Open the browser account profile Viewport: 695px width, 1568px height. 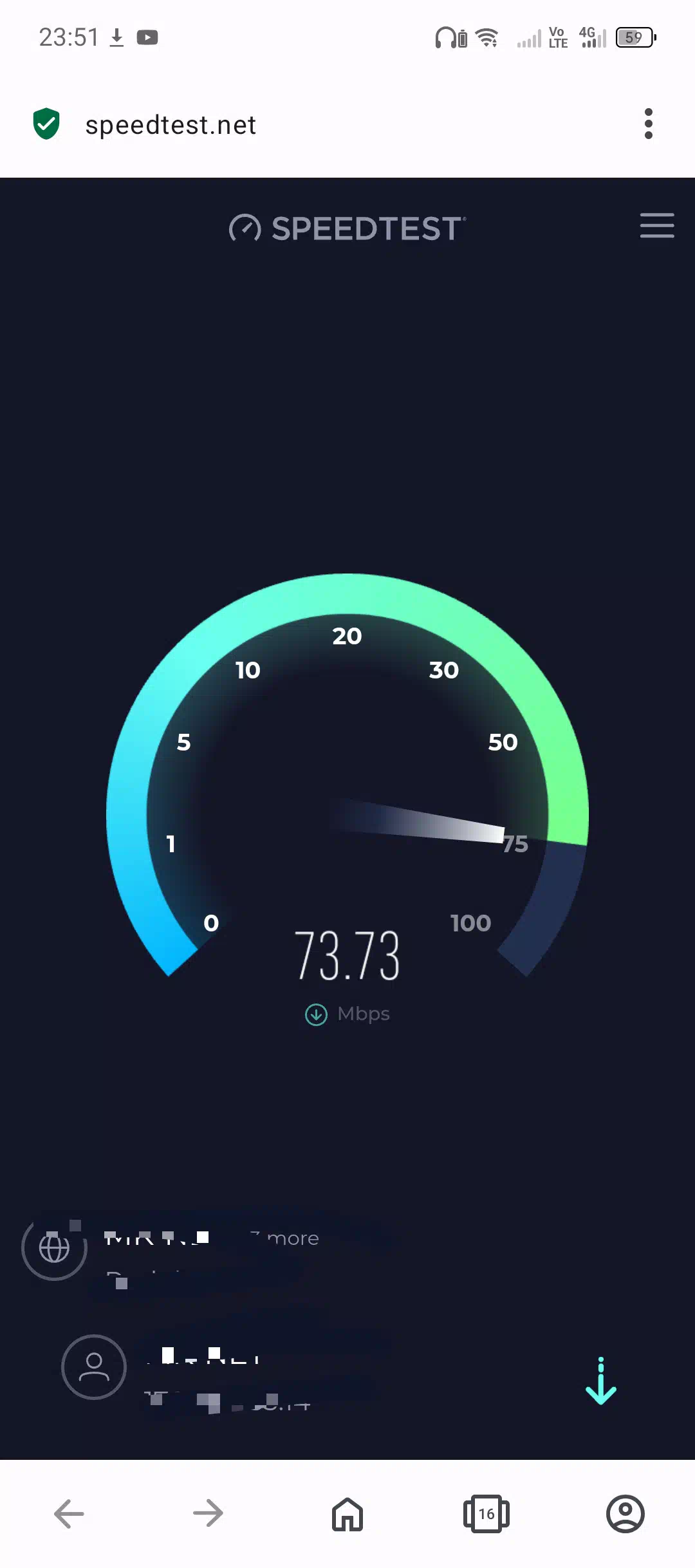point(625,1514)
